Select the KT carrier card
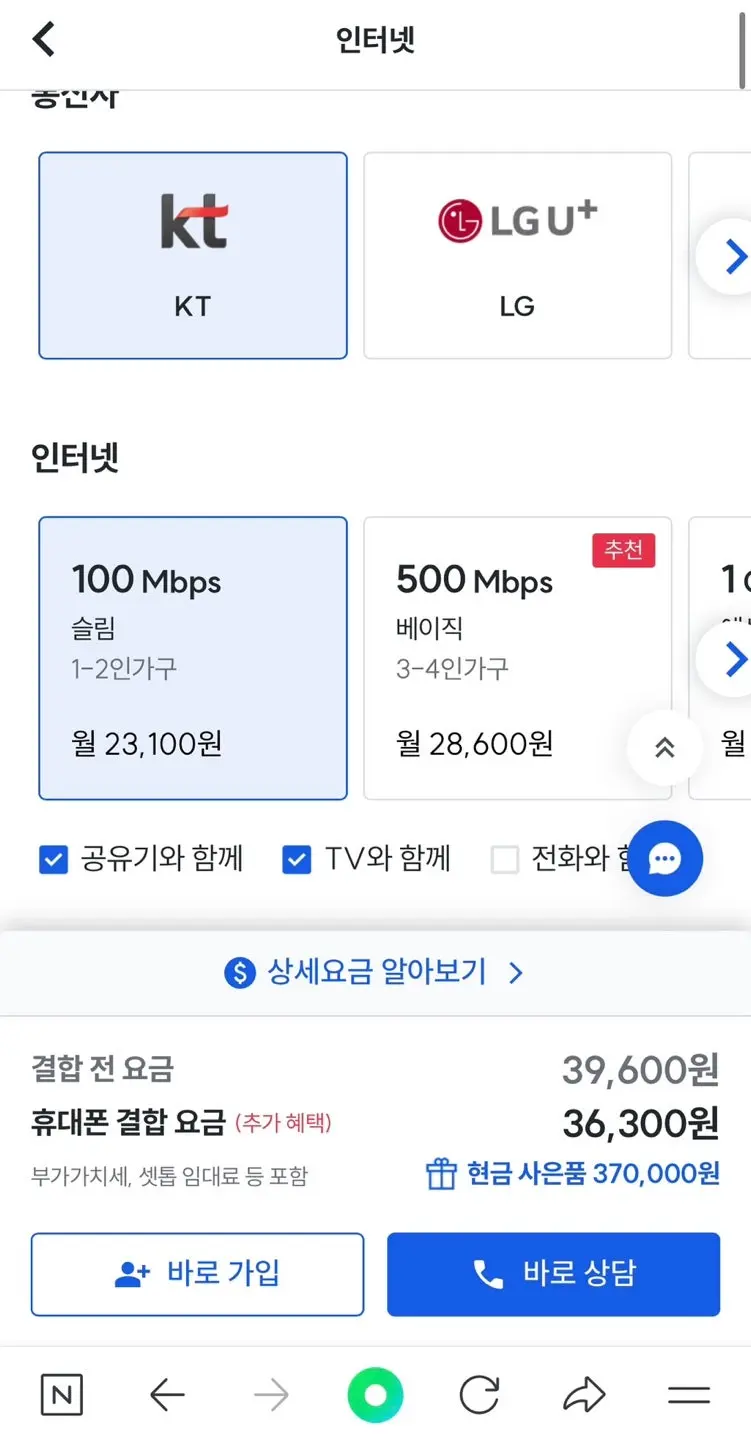 [193, 255]
